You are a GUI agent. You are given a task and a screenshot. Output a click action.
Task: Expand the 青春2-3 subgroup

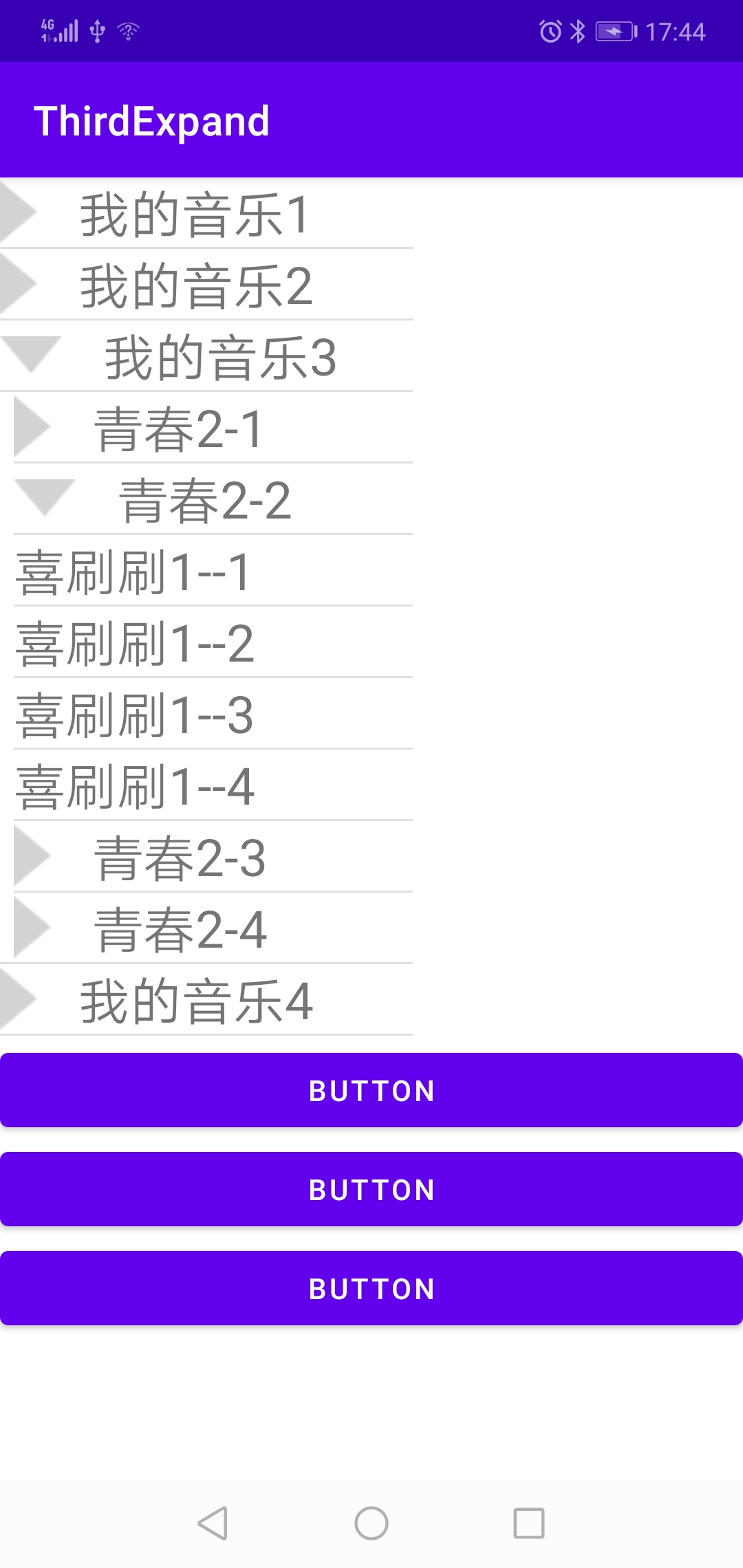coord(213,856)
